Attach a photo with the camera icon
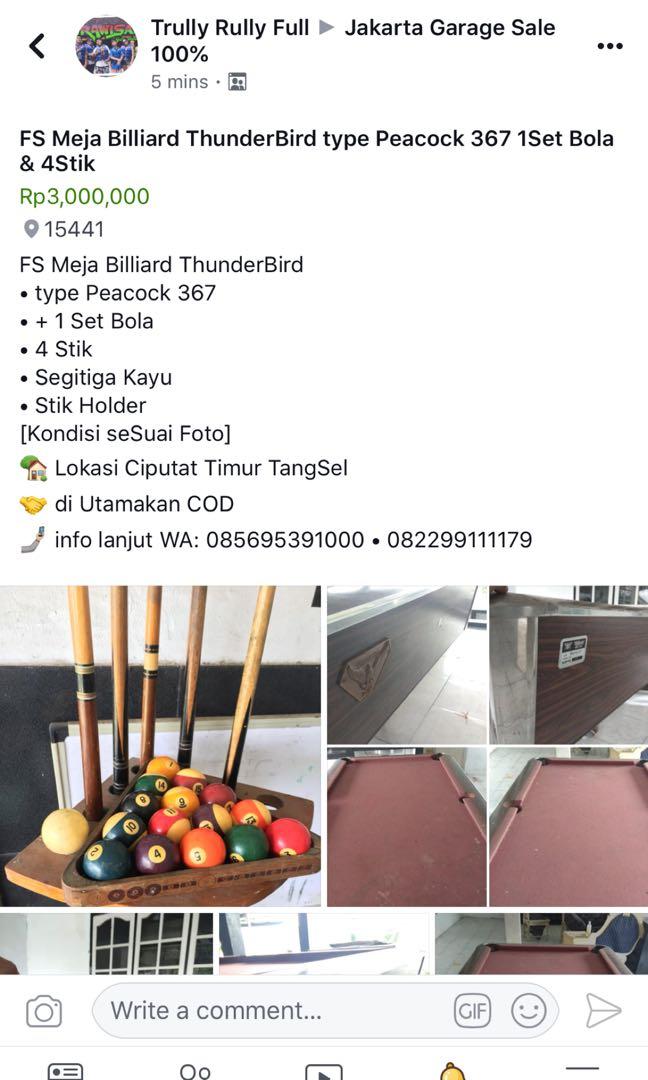The image size is (648, 1080). (44, 1011)
